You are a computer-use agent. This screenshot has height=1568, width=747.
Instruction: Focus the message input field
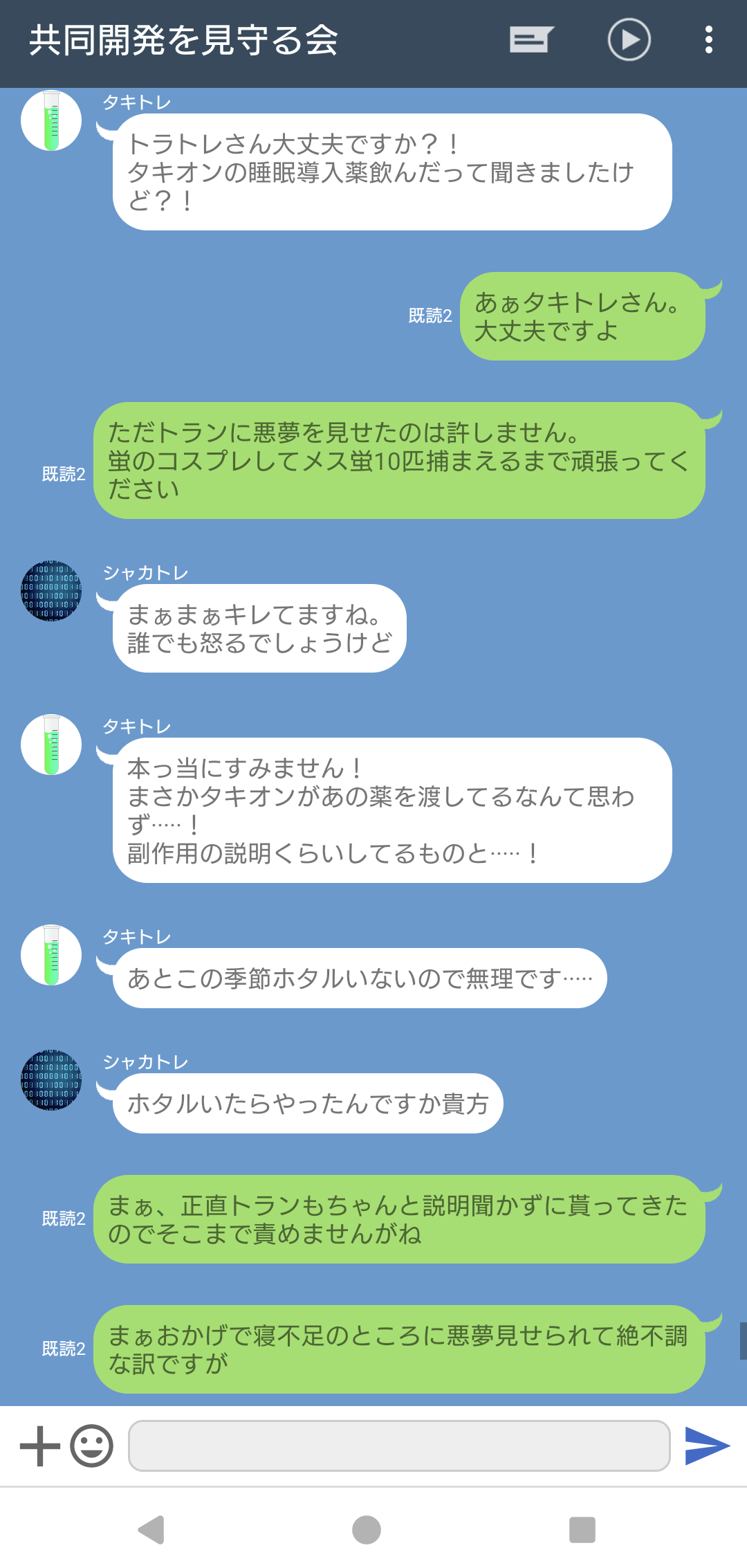click(399, 1446)
